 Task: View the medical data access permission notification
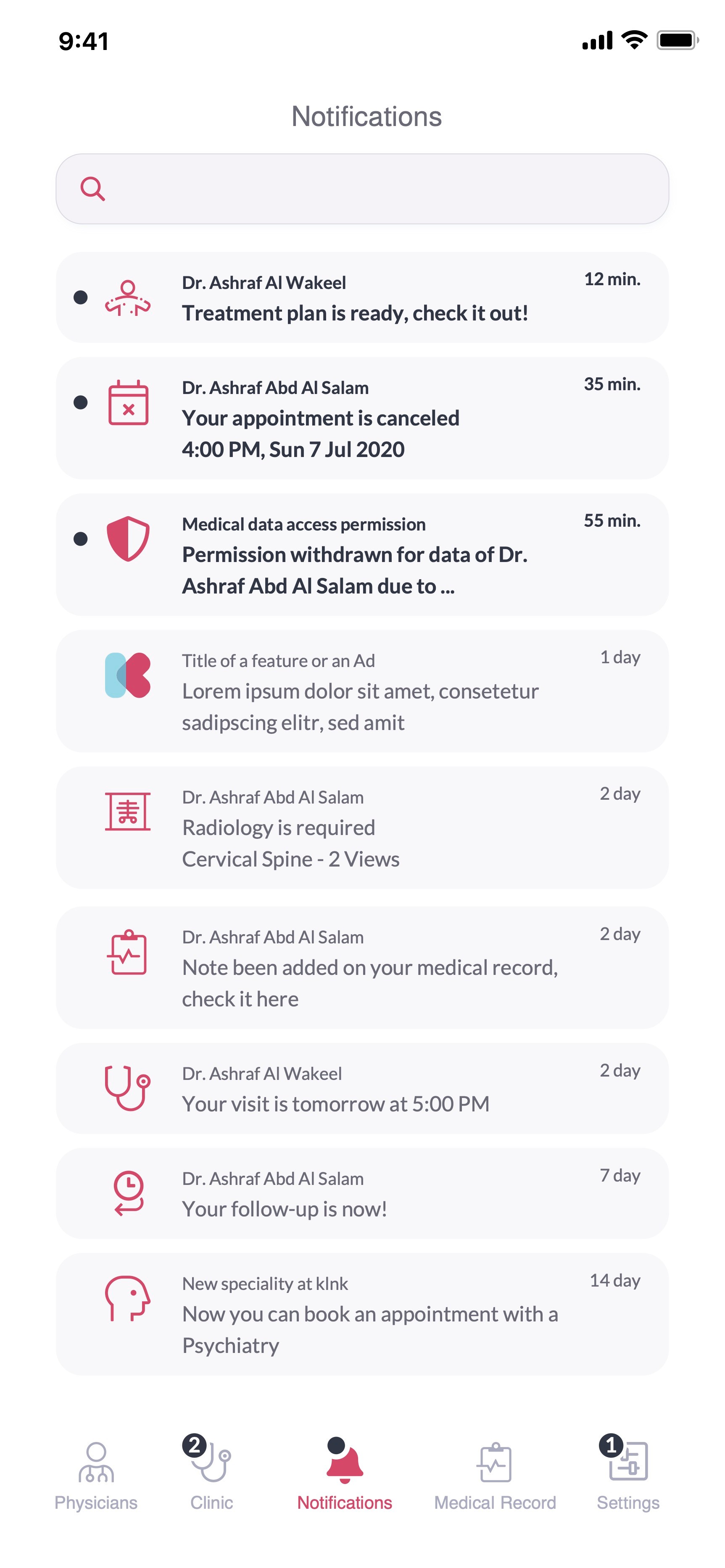pyautogui.click(x=362, y=554)
